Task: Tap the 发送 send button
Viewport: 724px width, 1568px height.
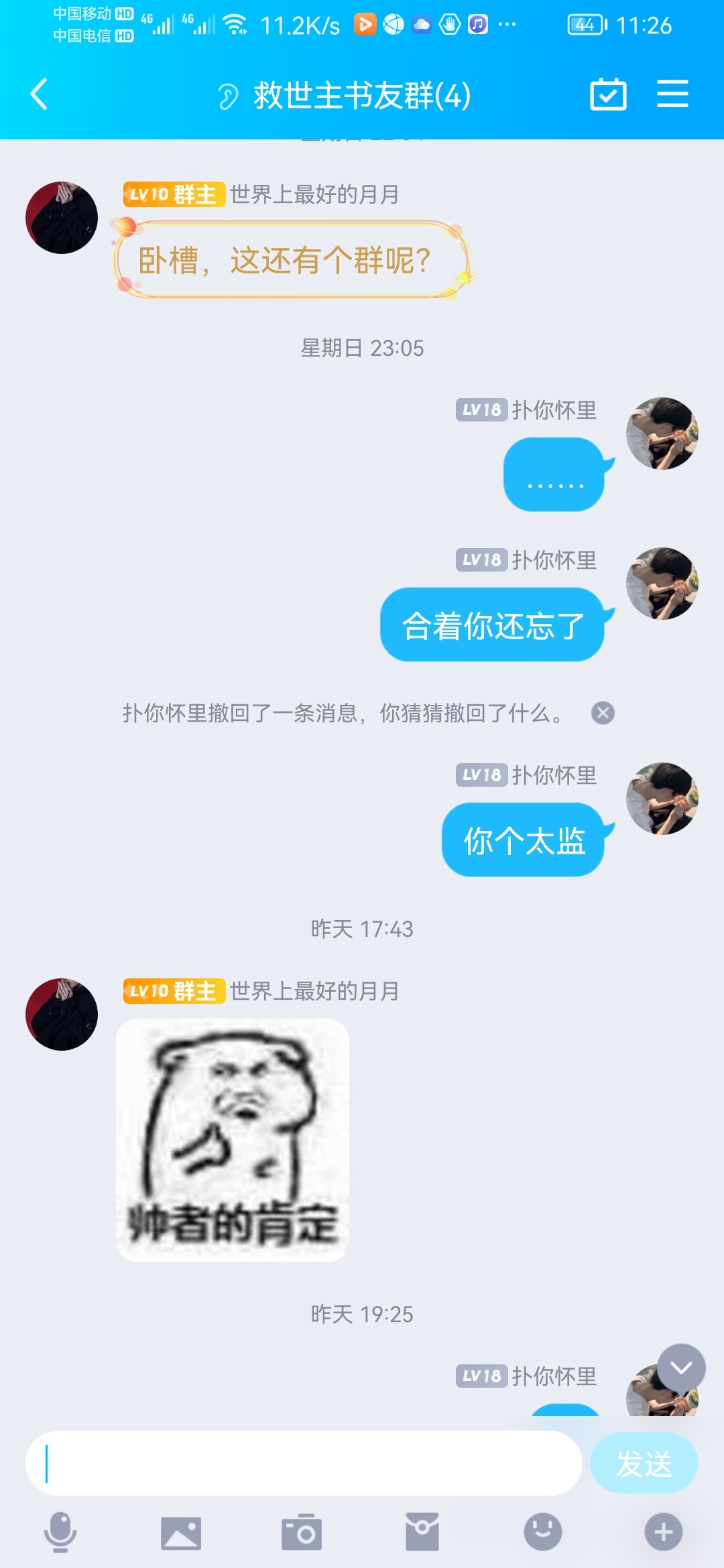Action: tap(644, 1463)
